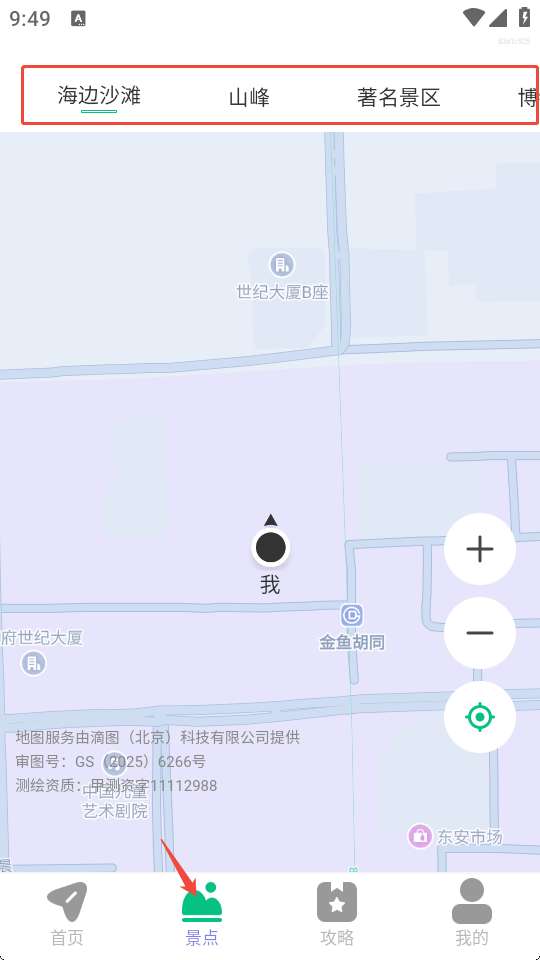This screenshot has width=540, height=960.
Task: Zoom in the map with plus button
Action: click(480, 549)
